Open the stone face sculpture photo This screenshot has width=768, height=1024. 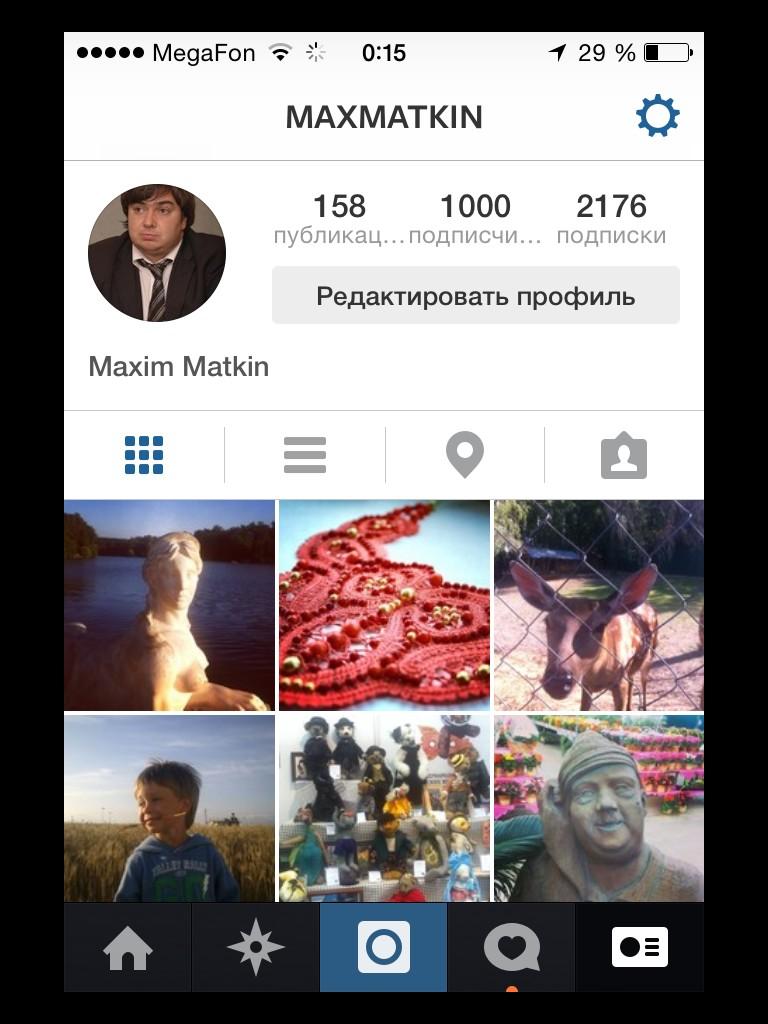[x=598, y=808]
